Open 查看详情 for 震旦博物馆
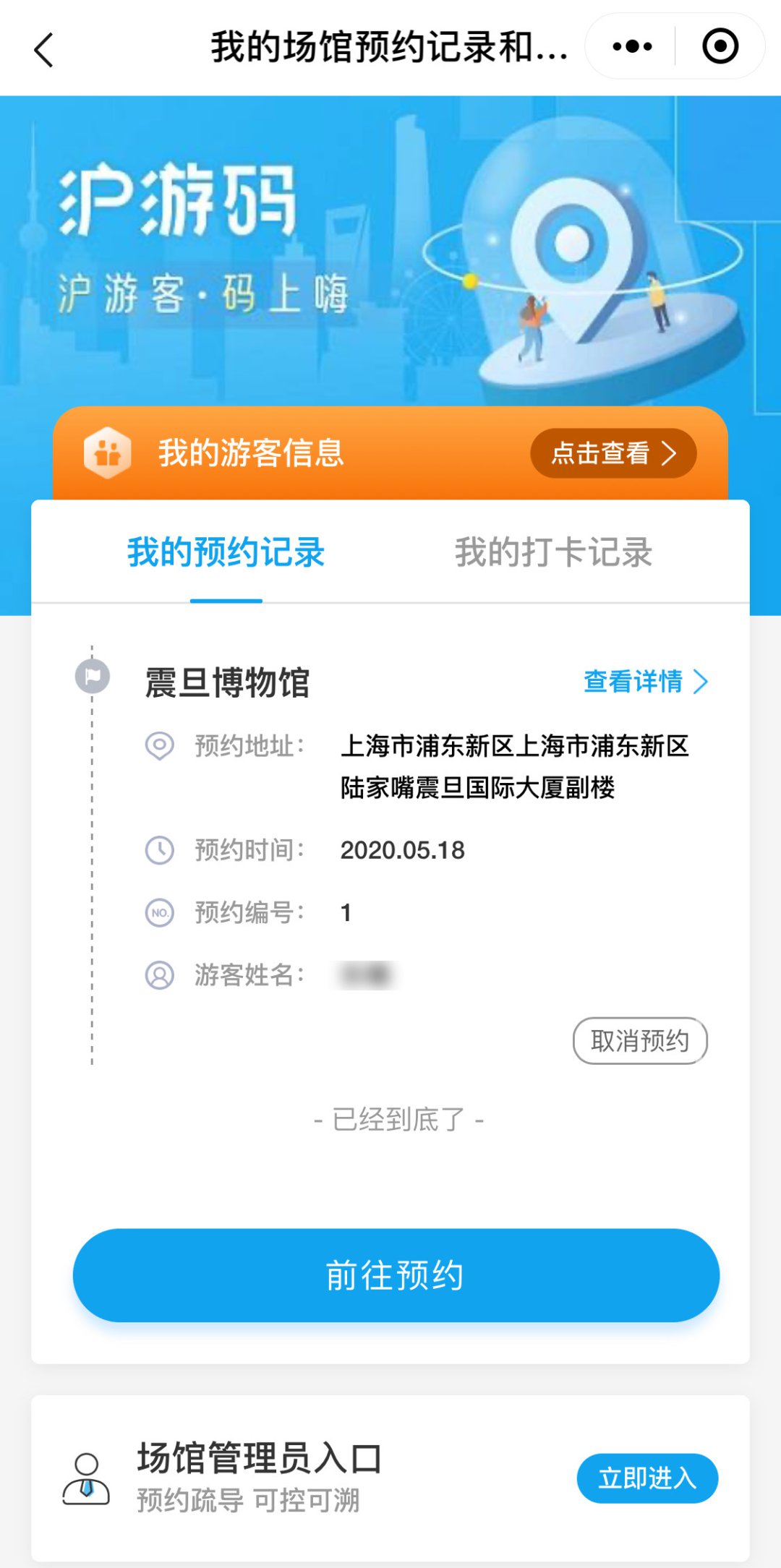The width and height of the screenshot is (781, 1568). (646, 681)
